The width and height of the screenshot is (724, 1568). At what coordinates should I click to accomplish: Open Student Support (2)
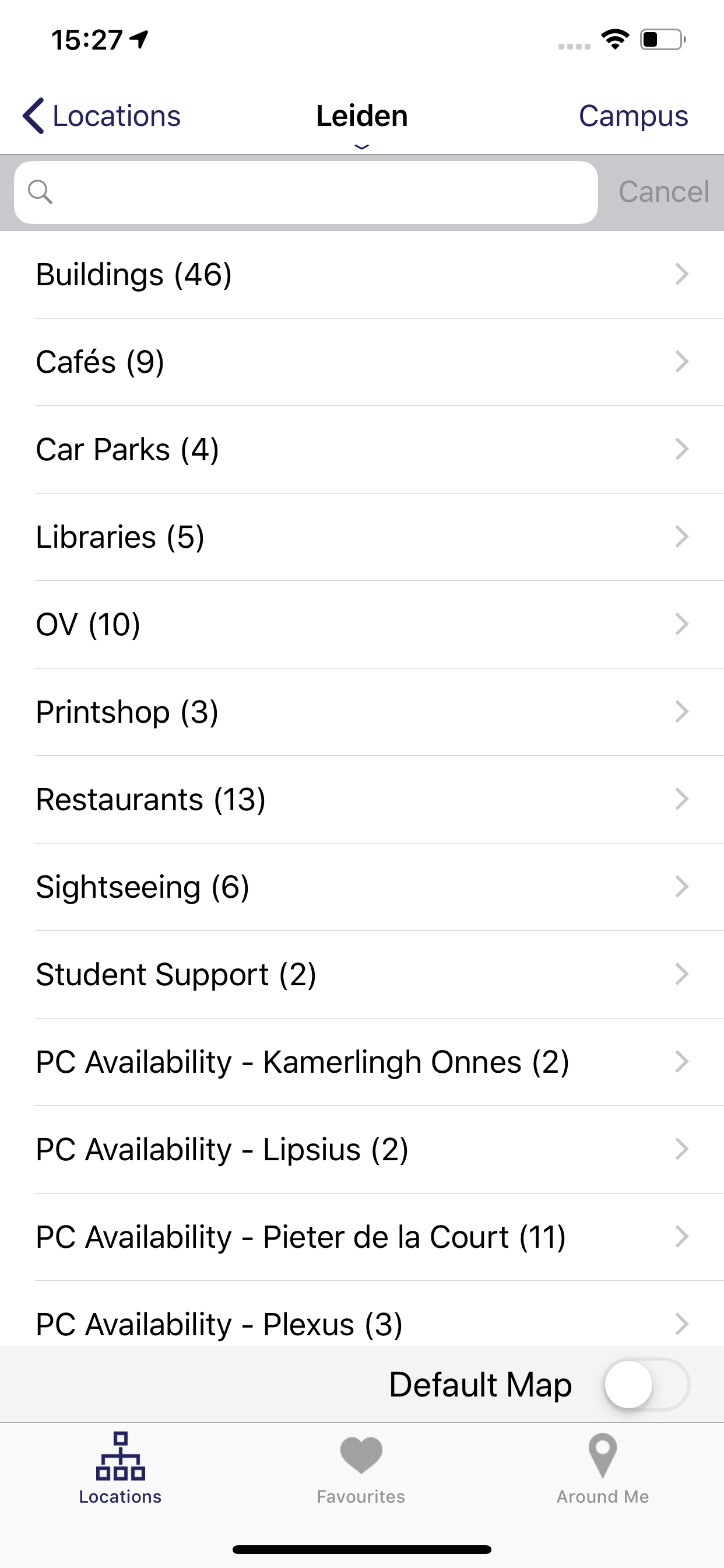[362, 975]
